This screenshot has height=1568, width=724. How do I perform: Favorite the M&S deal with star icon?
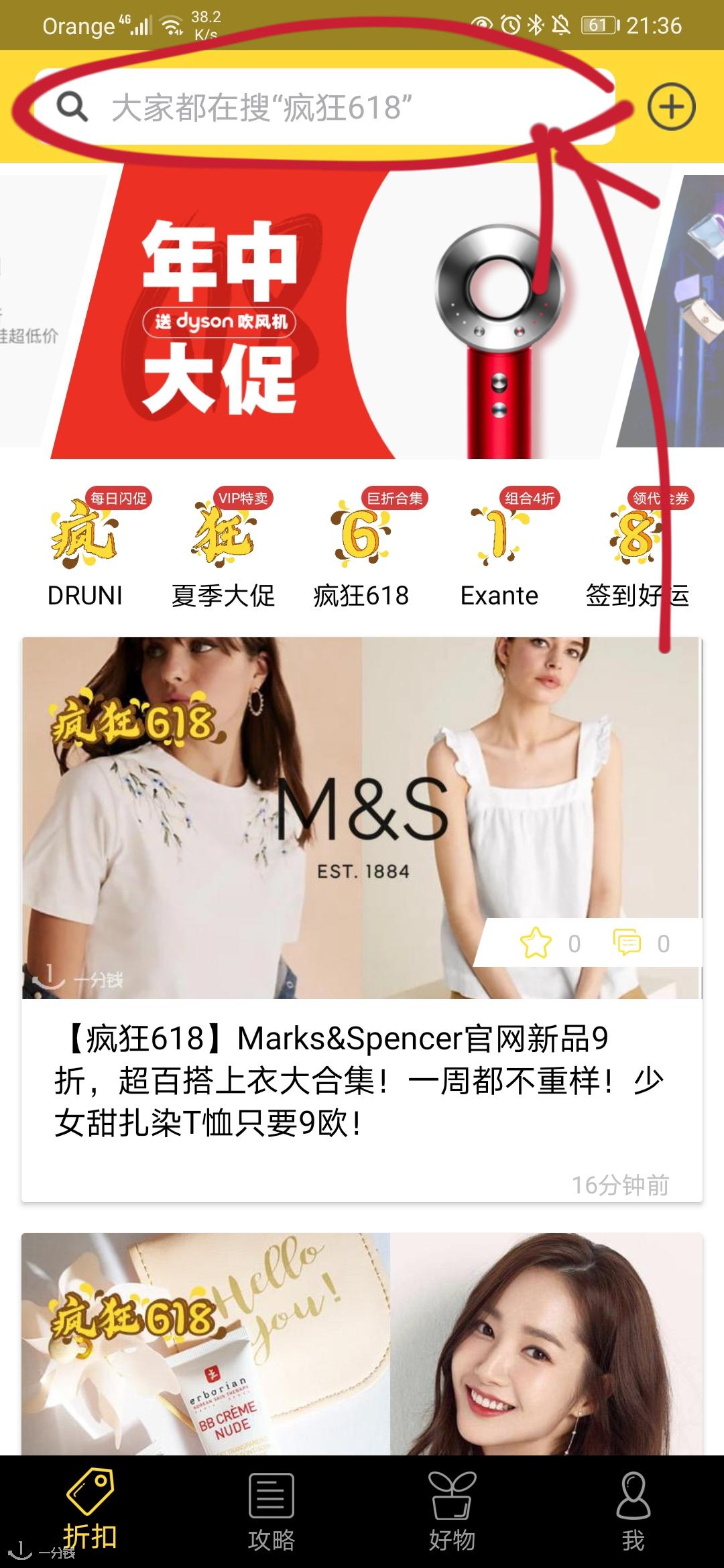click(536, 943)
